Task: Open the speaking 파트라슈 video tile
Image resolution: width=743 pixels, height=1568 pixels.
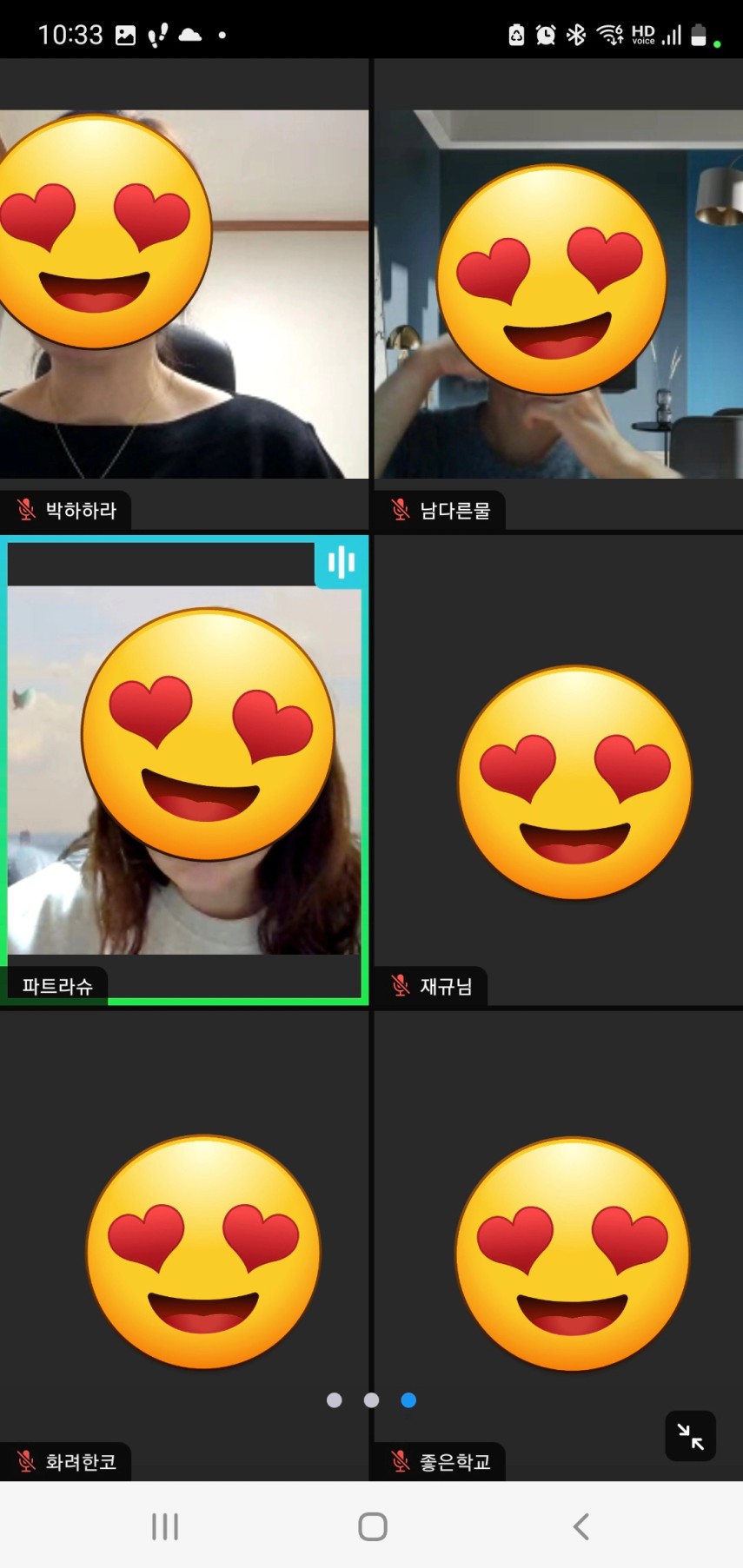Action: point(184,771)
